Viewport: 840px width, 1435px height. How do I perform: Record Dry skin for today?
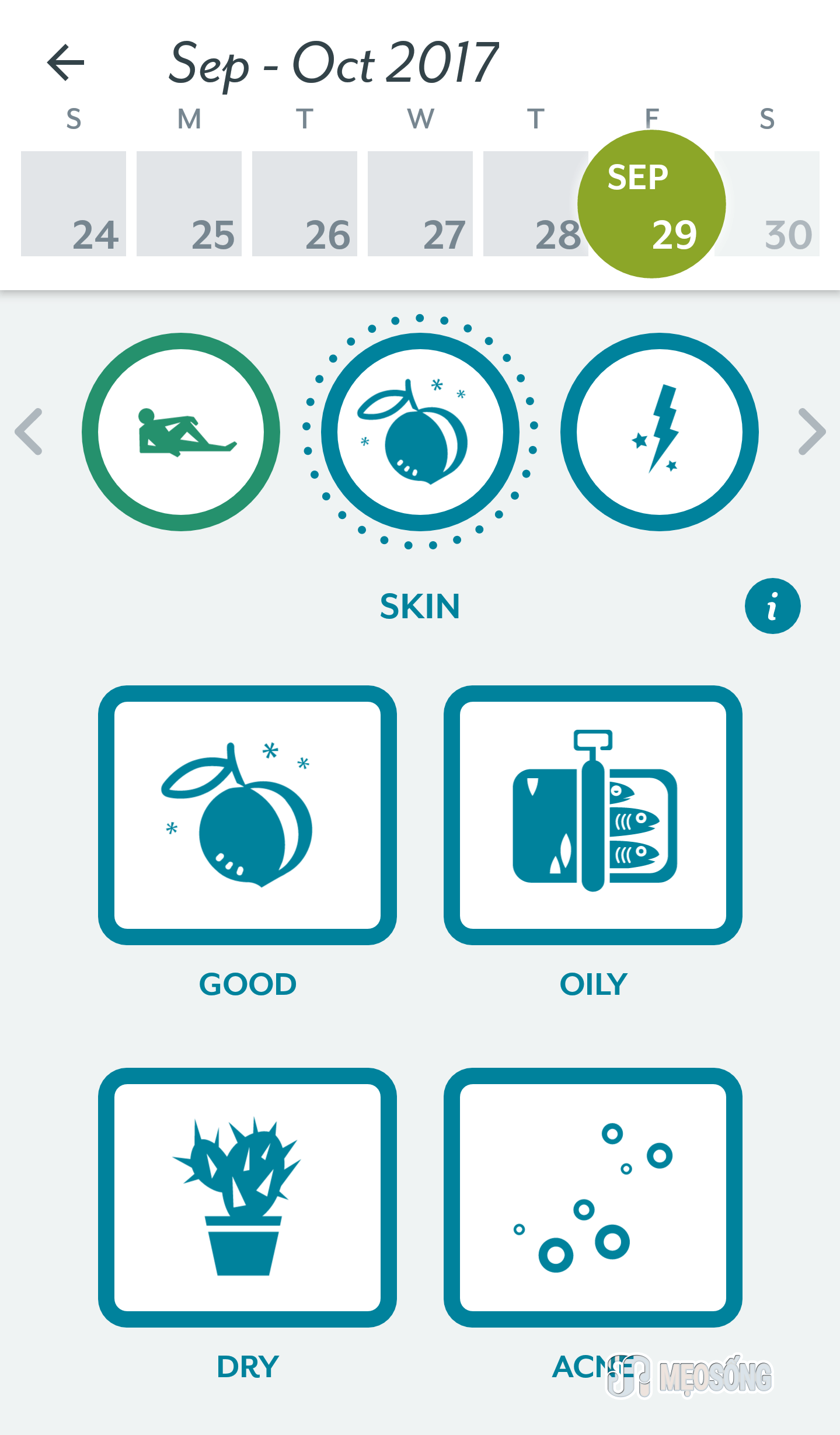coord(248,1197)
